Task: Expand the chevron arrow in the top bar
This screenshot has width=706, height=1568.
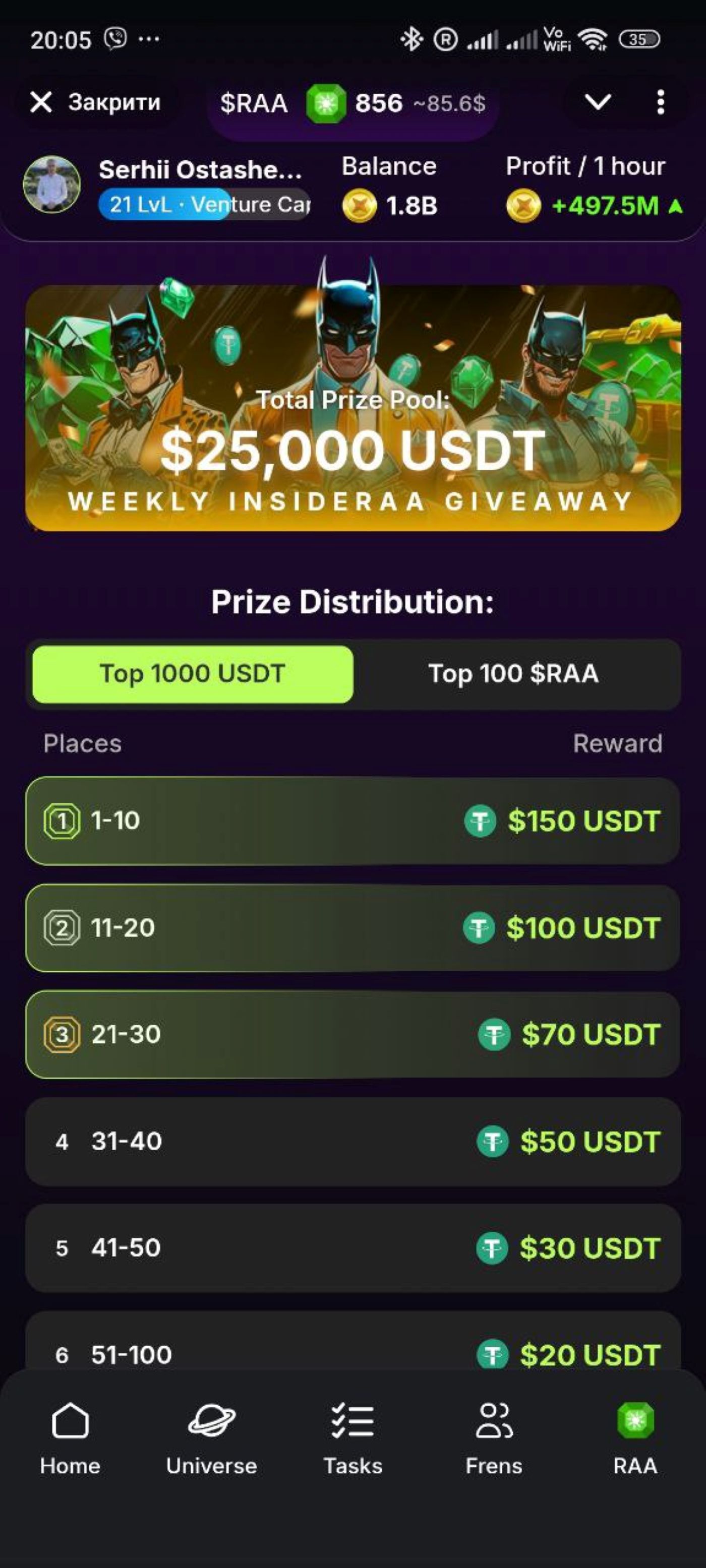Action: [x=598, y=102]
